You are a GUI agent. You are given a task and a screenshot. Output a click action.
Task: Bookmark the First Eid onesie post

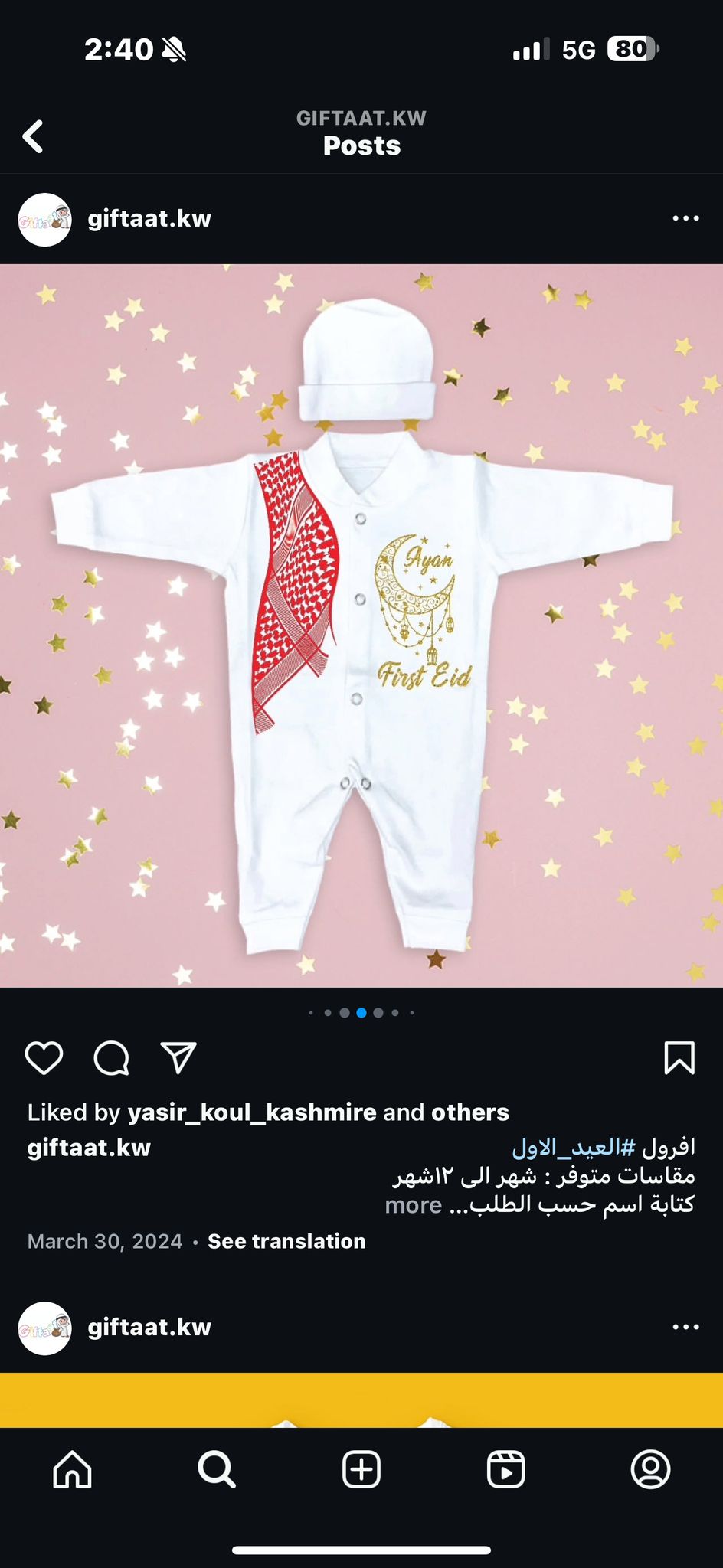pos(679,1058)
